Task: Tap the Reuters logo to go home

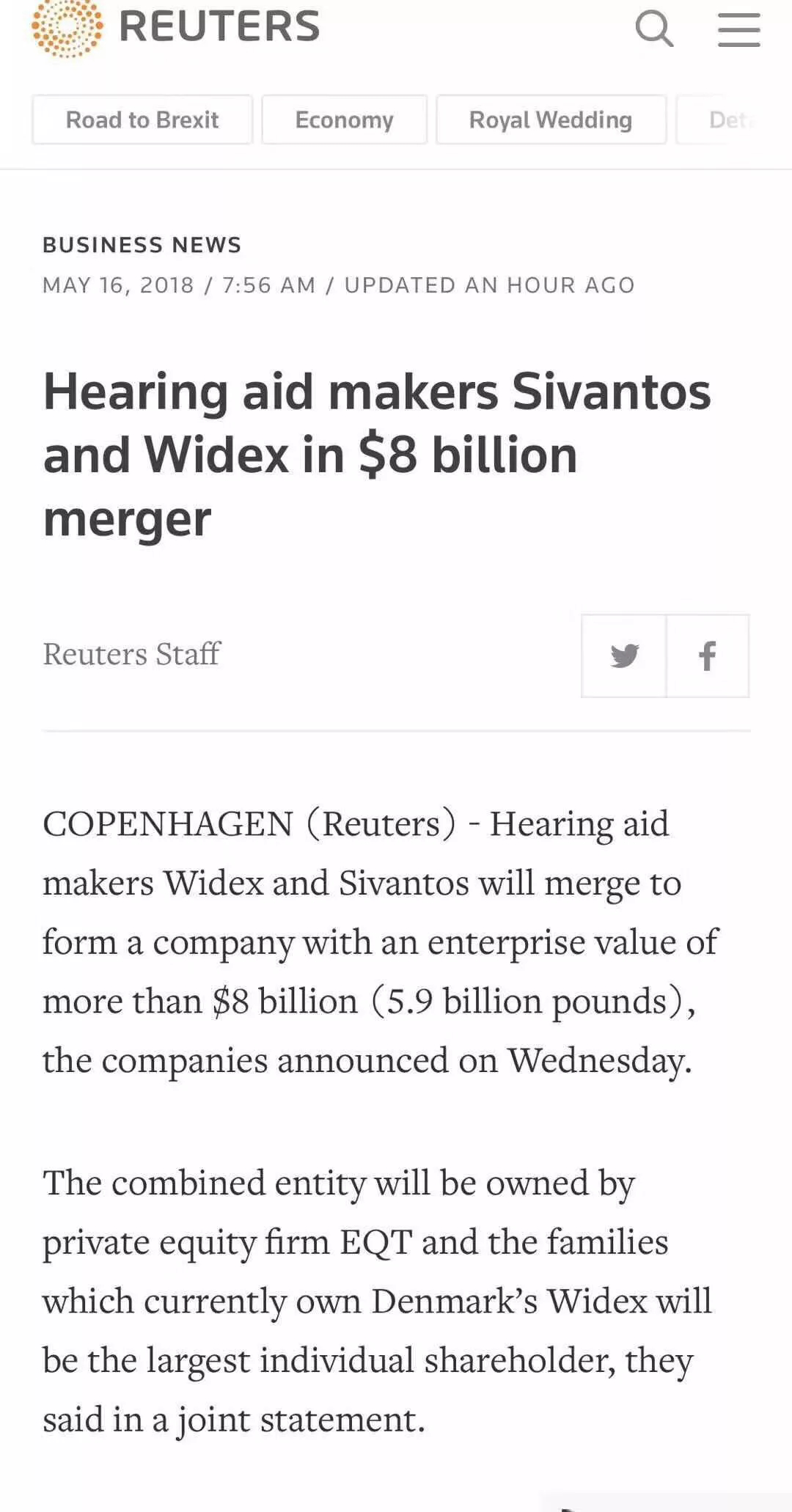Action: 176,28
